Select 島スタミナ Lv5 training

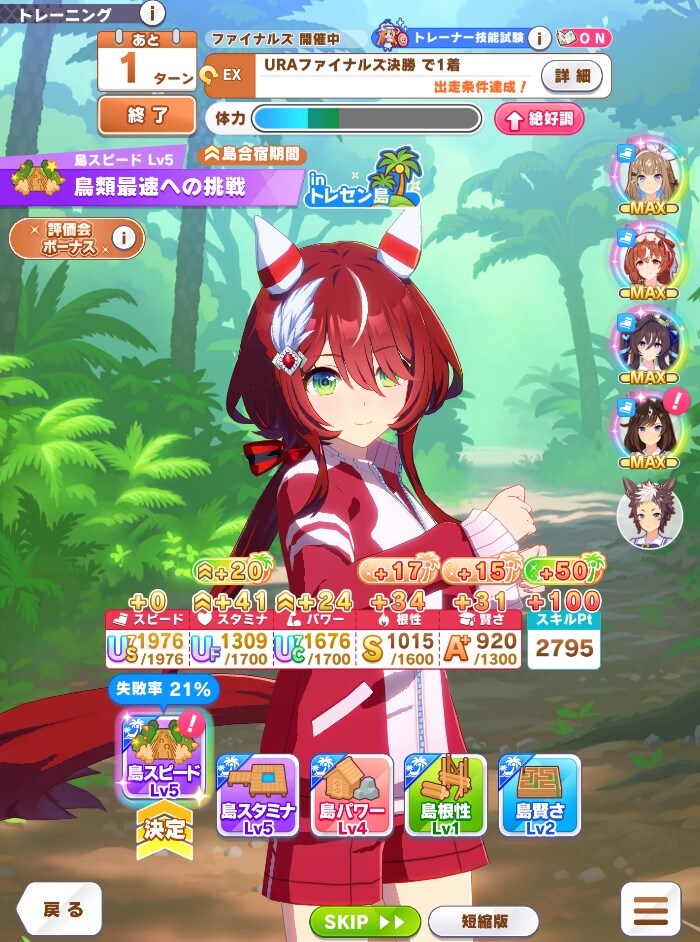pyautogui.click(x=258, y=796)
